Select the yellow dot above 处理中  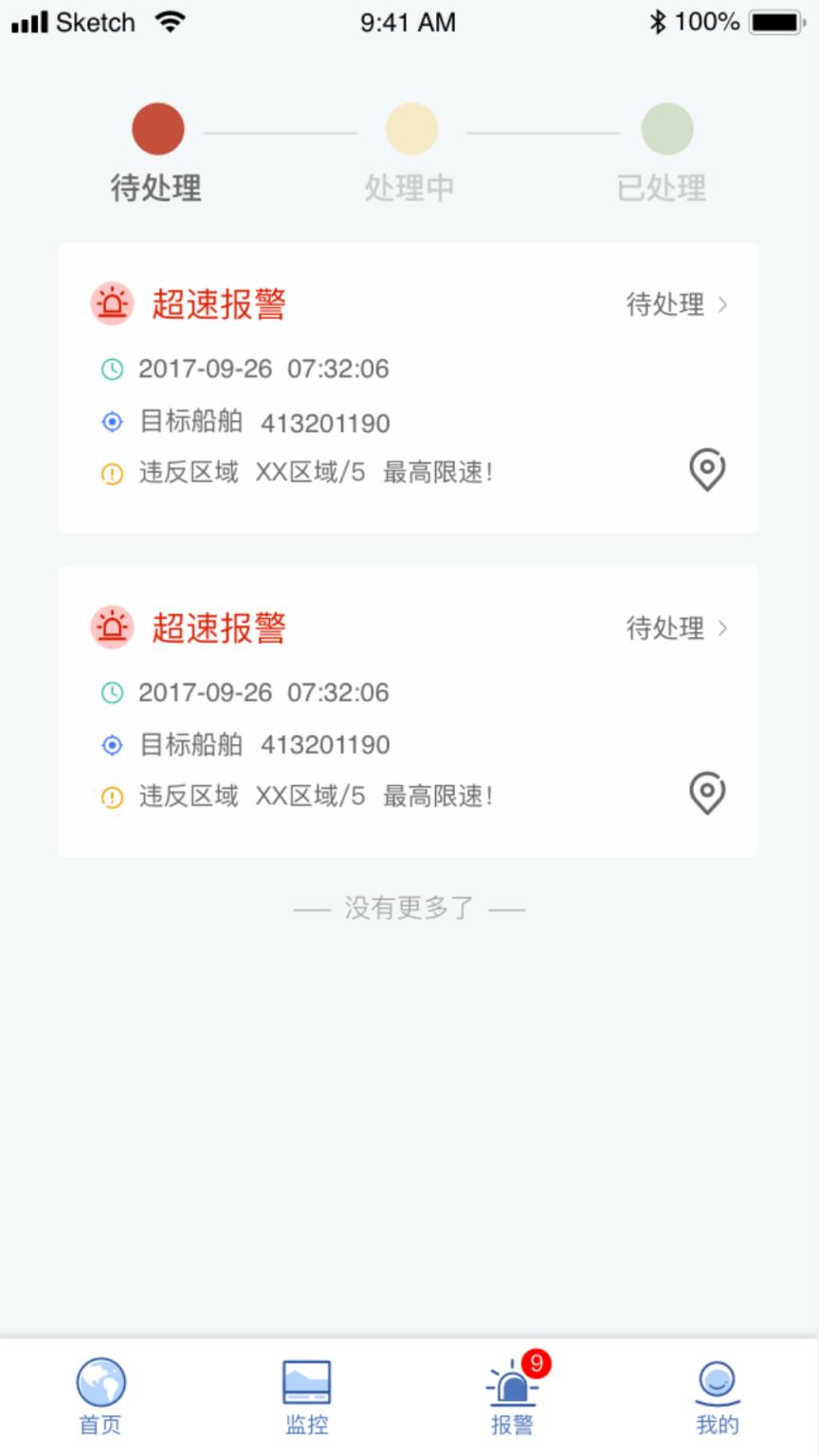coord(409,129)
